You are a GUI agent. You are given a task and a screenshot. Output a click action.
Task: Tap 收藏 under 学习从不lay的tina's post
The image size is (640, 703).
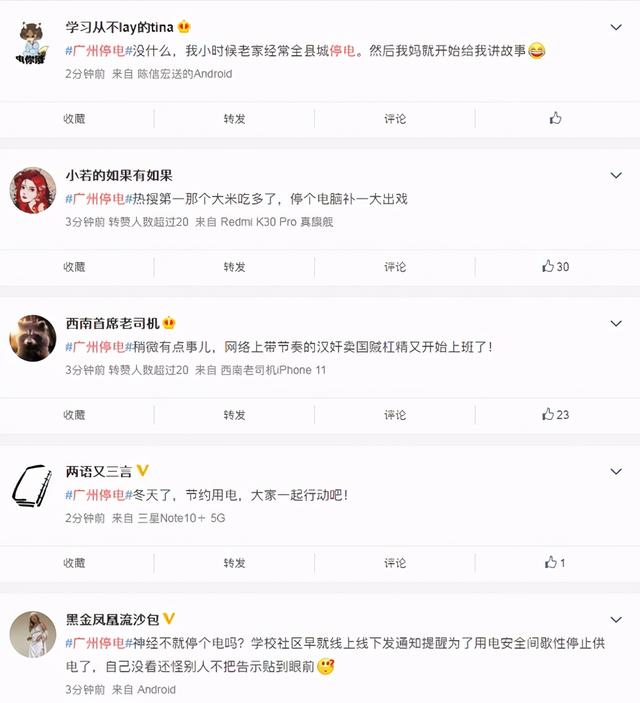pyautogui.click(x=75, y=118)
